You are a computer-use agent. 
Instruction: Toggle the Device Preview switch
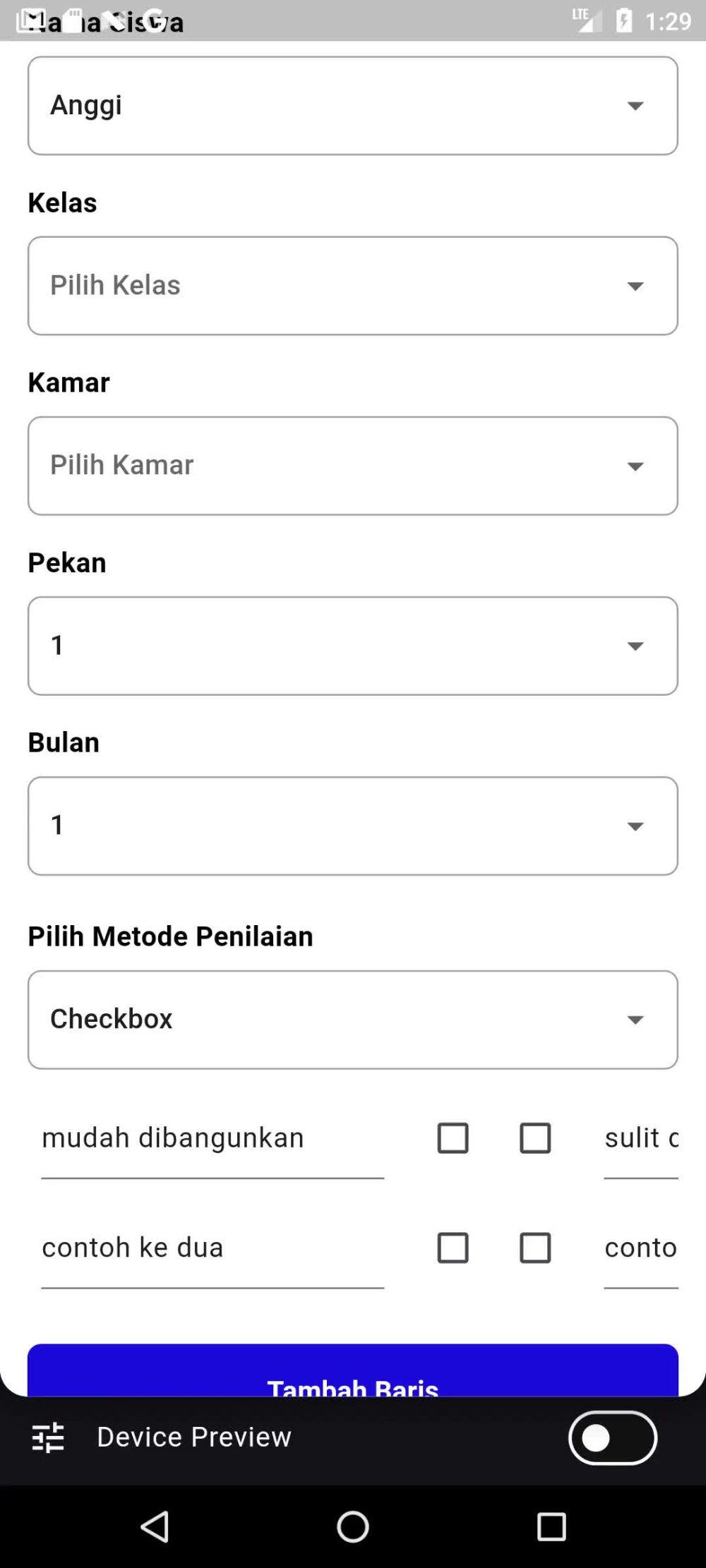click(x=611, y=1437)
